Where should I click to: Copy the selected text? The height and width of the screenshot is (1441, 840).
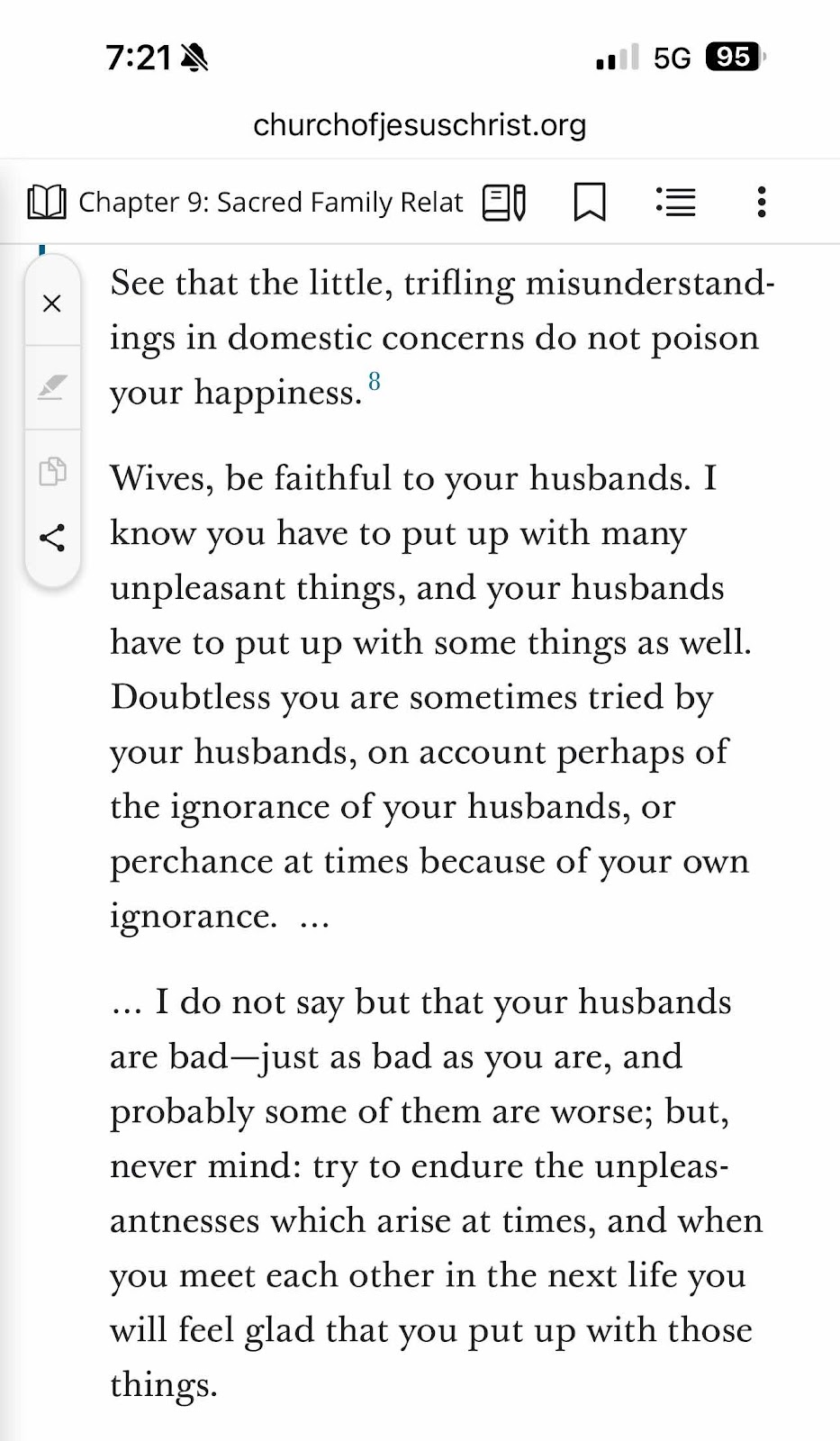(52, 471)
